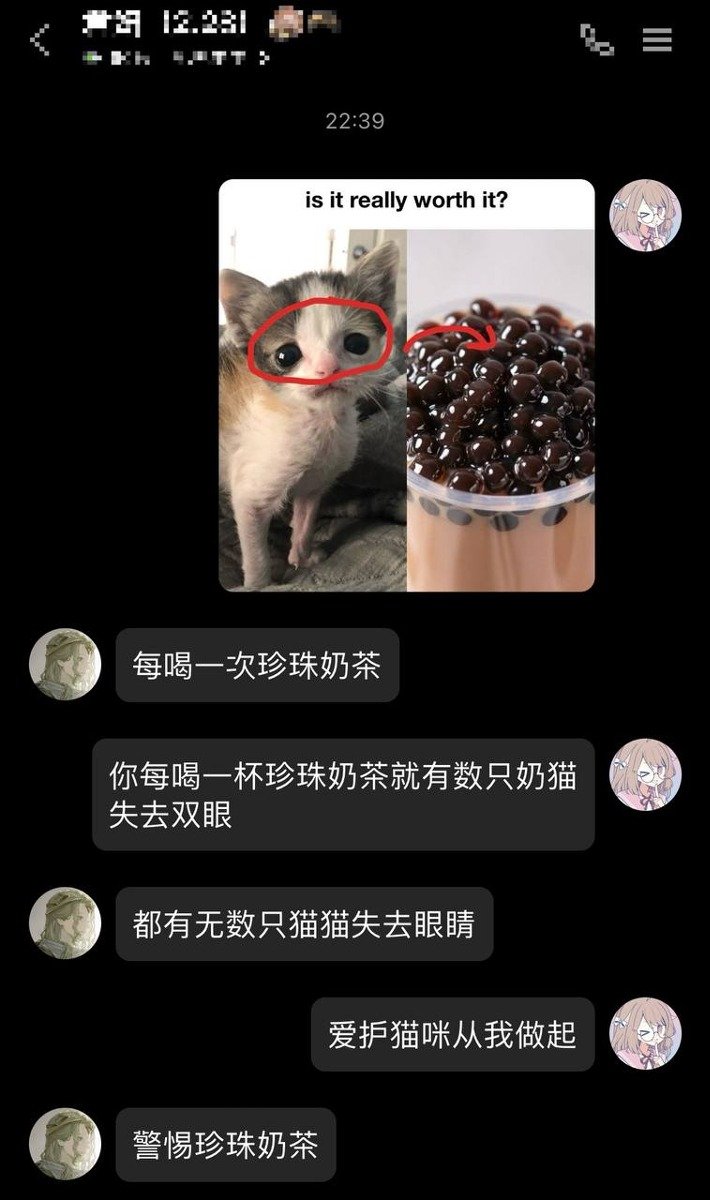
Task: Go back from this chat
Action: coord(40,41)
